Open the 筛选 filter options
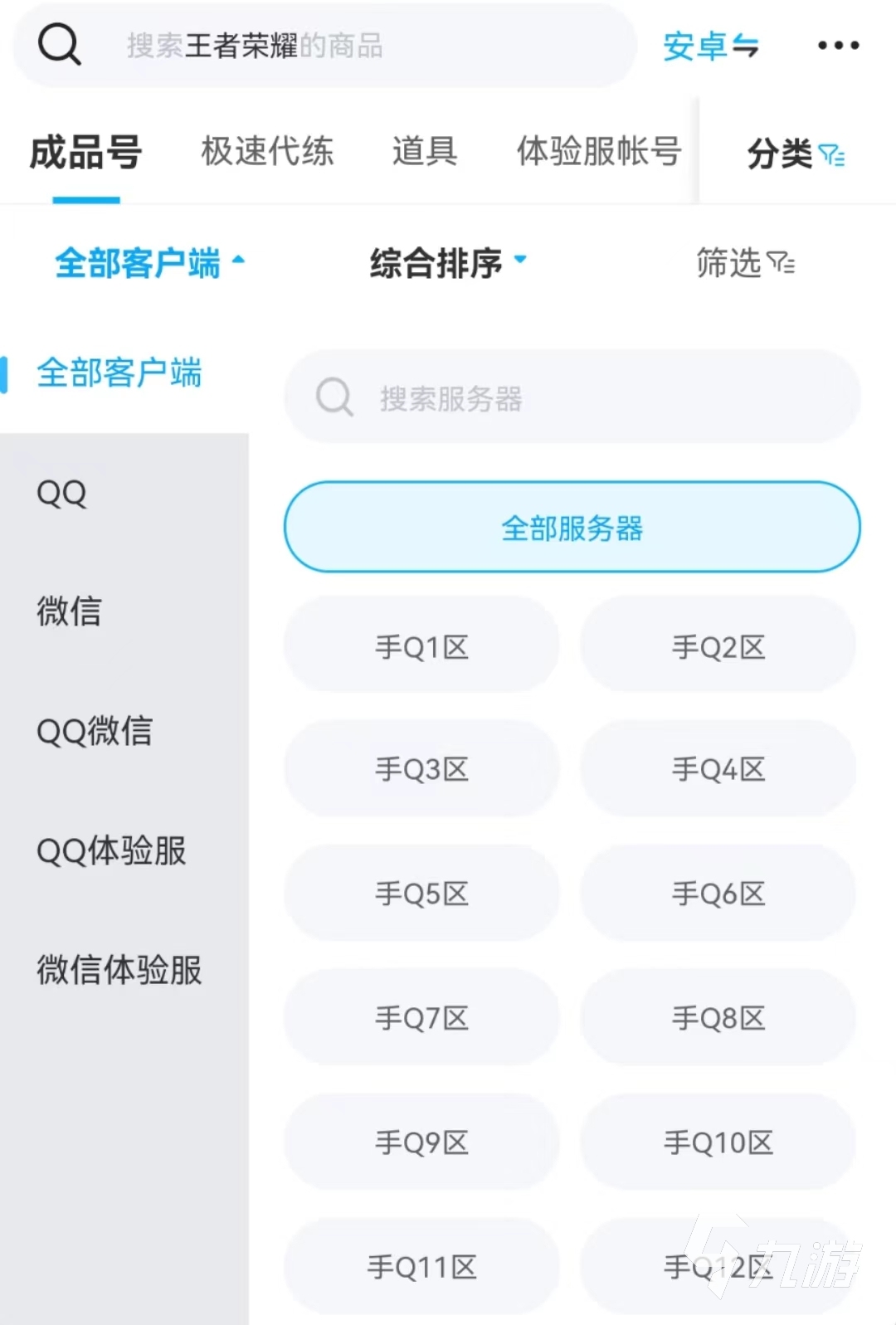The width and height of the screenshot is (896, 1325). click(x=745, y=263)
